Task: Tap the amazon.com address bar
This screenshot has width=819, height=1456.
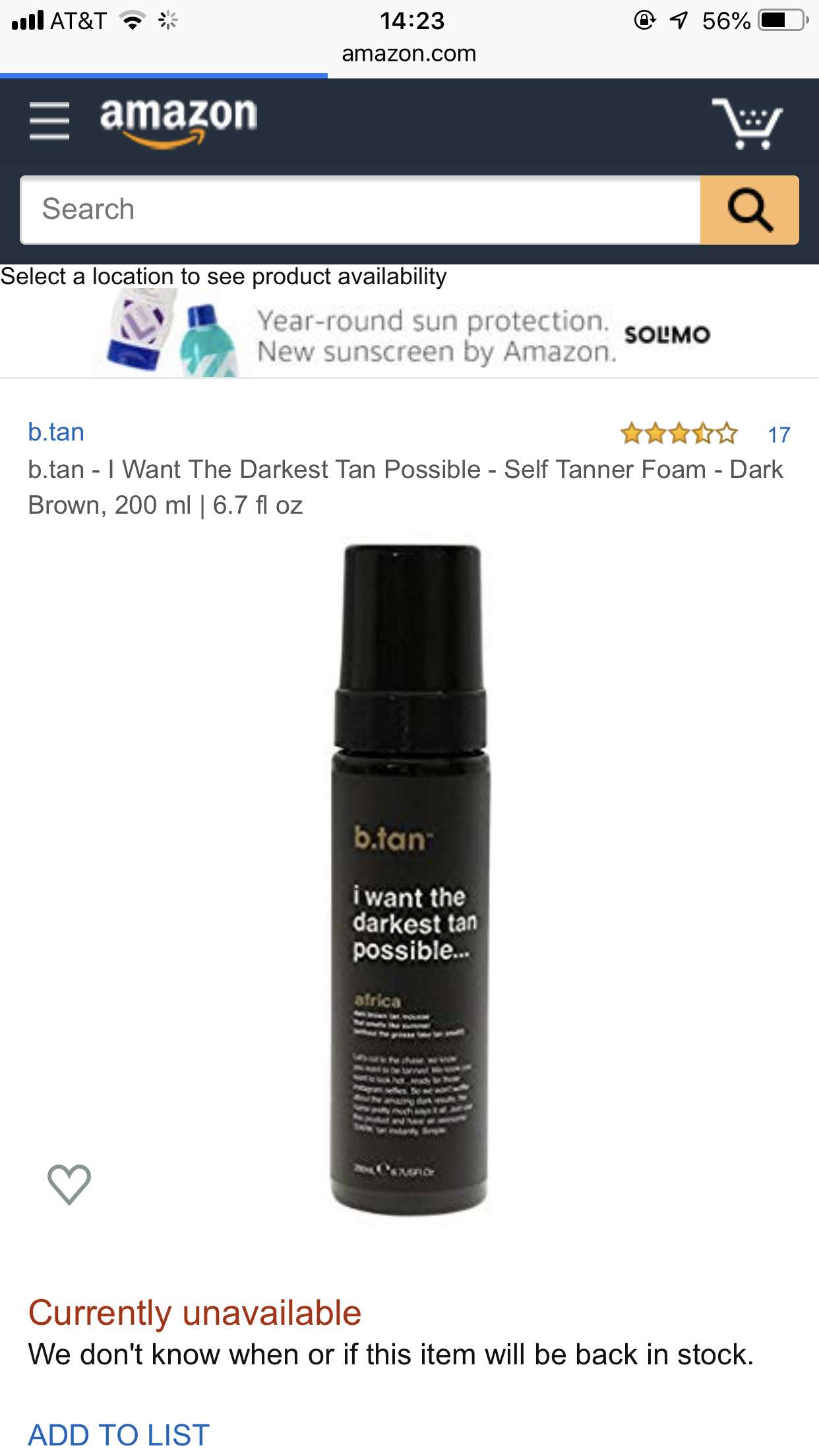Action: tap(409, 53)
